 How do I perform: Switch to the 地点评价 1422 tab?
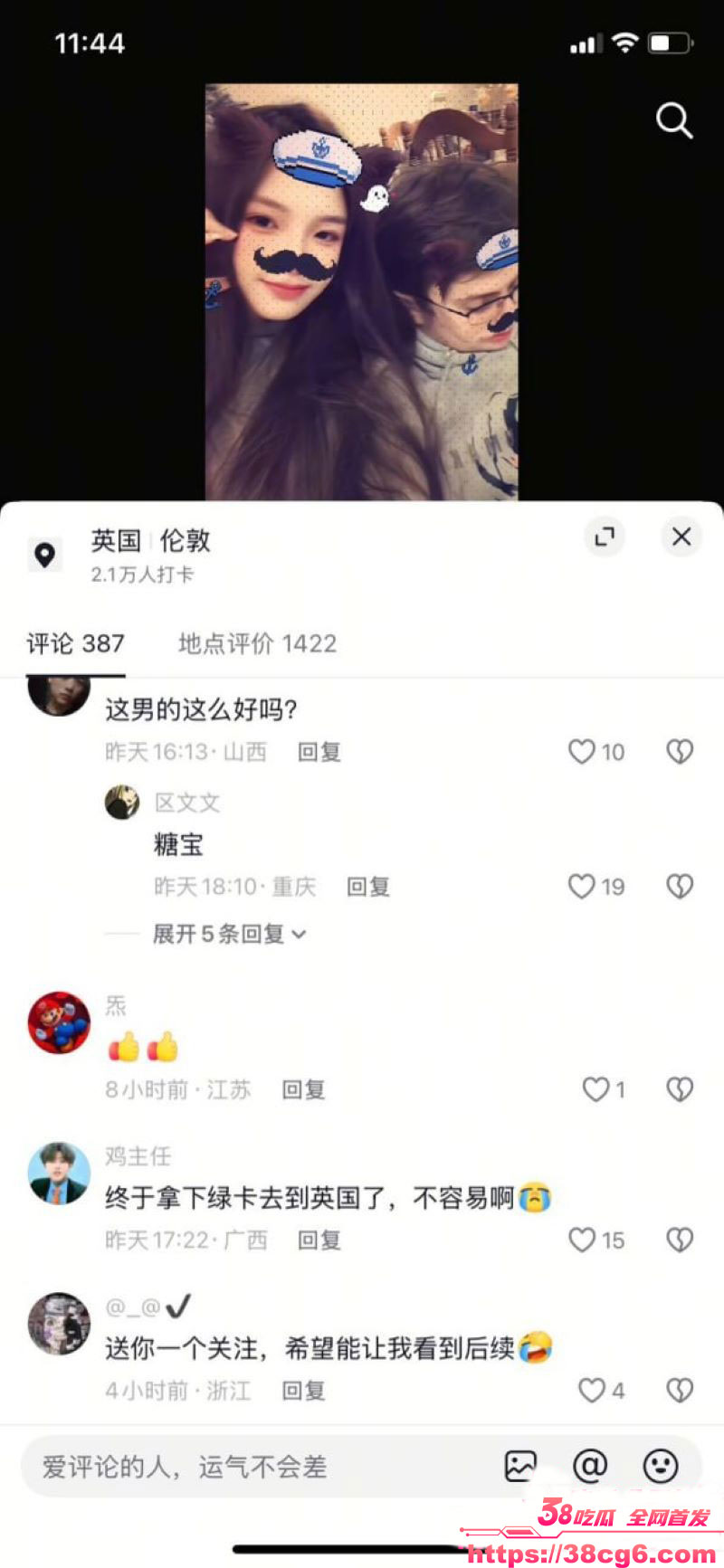[x=257, y=643]
